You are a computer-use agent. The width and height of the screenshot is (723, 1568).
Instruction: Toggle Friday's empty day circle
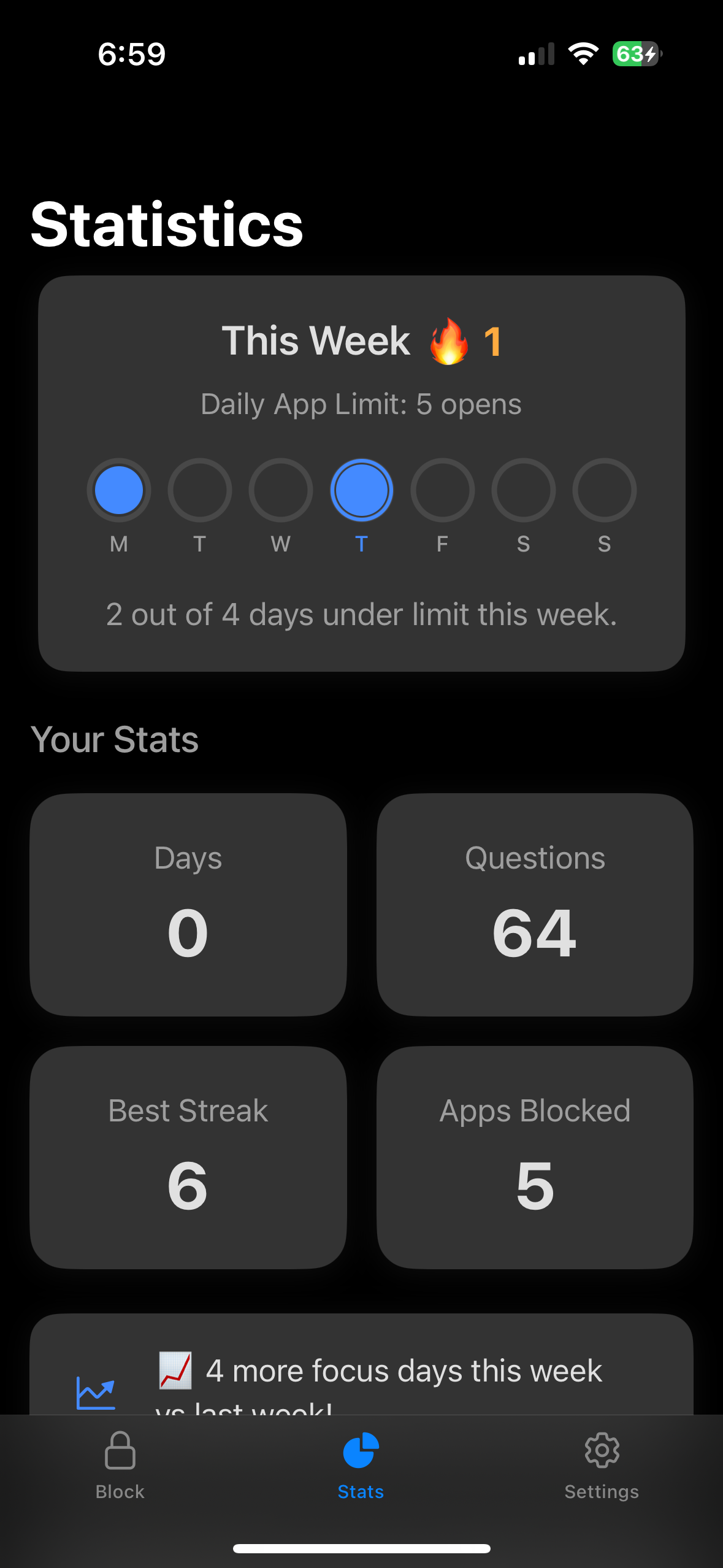[x=442, y=490]
